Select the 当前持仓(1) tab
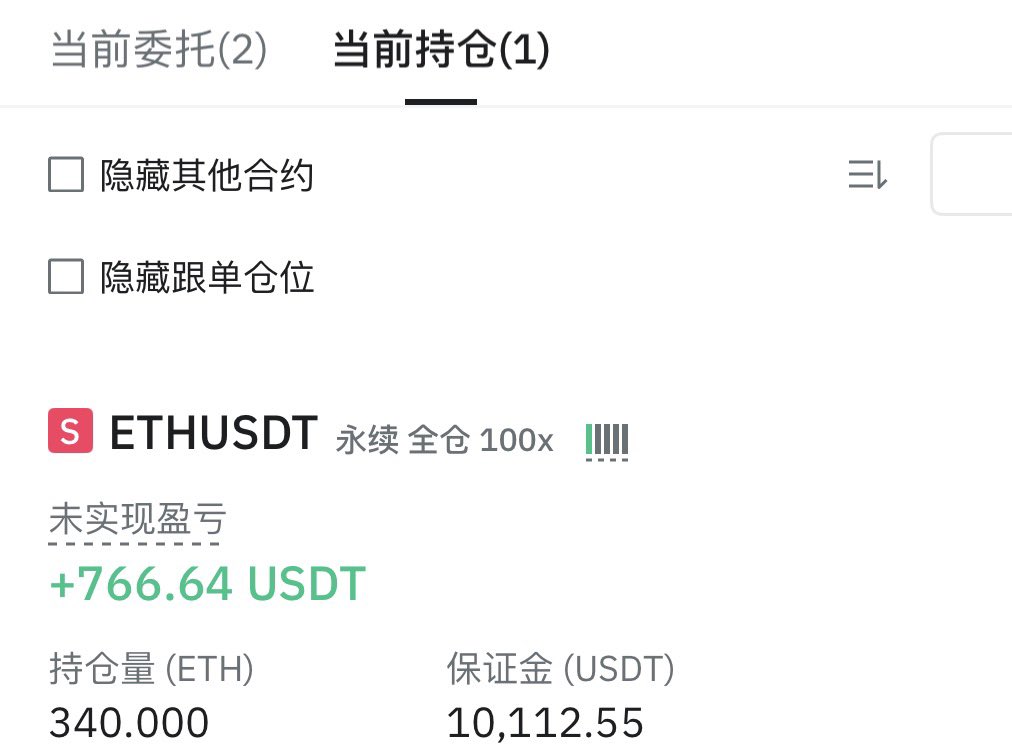The width and height of the screenshot is (1012, 747). (441, 50)
